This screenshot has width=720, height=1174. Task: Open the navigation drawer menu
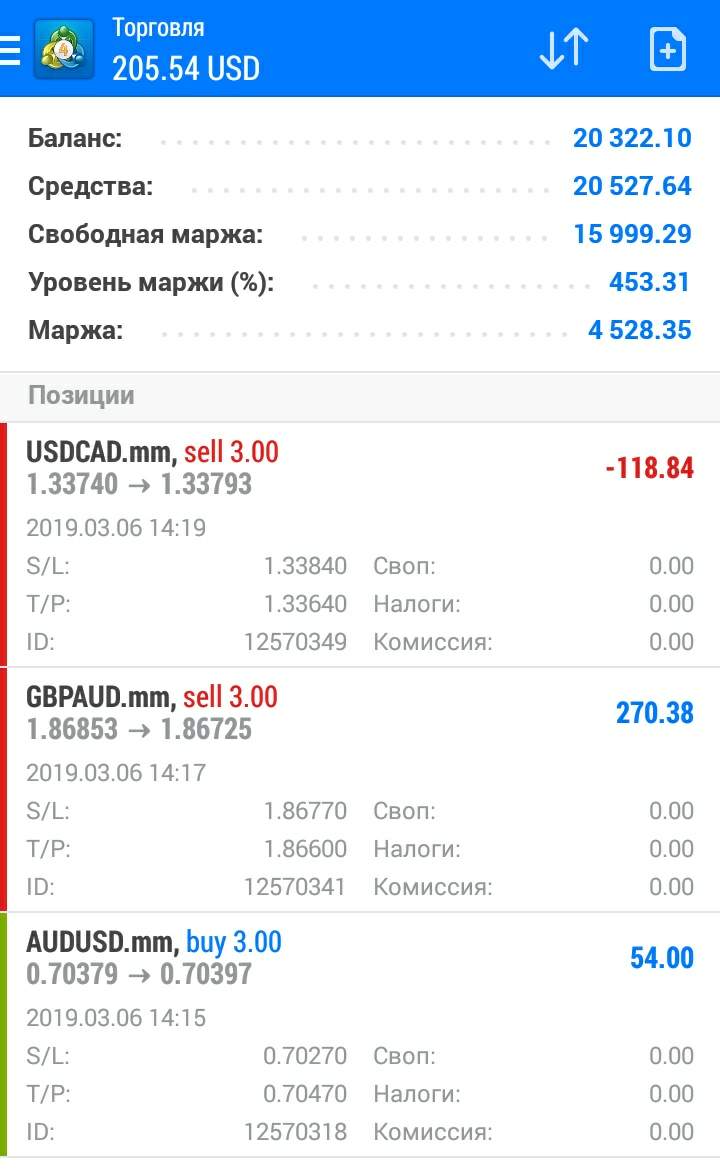point(10,49)
